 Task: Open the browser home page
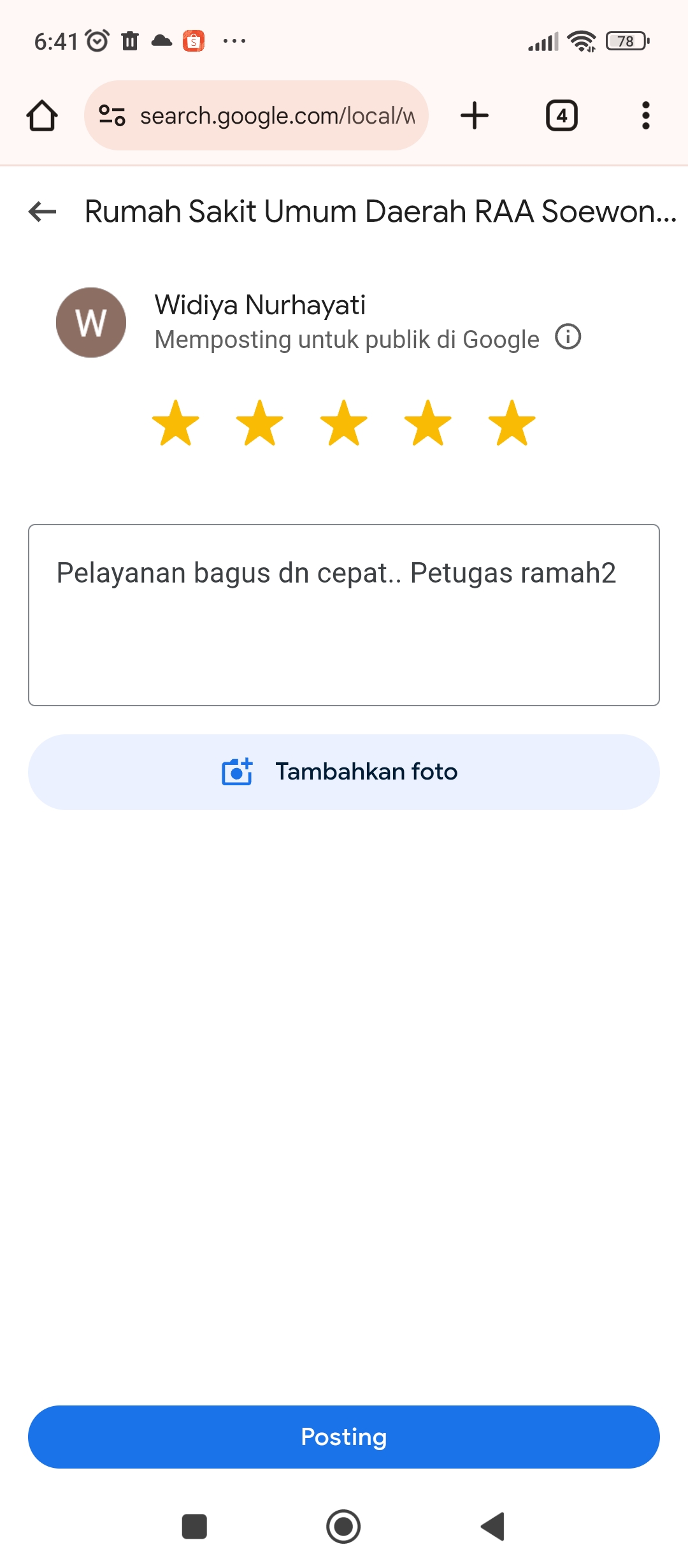coord(42,116)
